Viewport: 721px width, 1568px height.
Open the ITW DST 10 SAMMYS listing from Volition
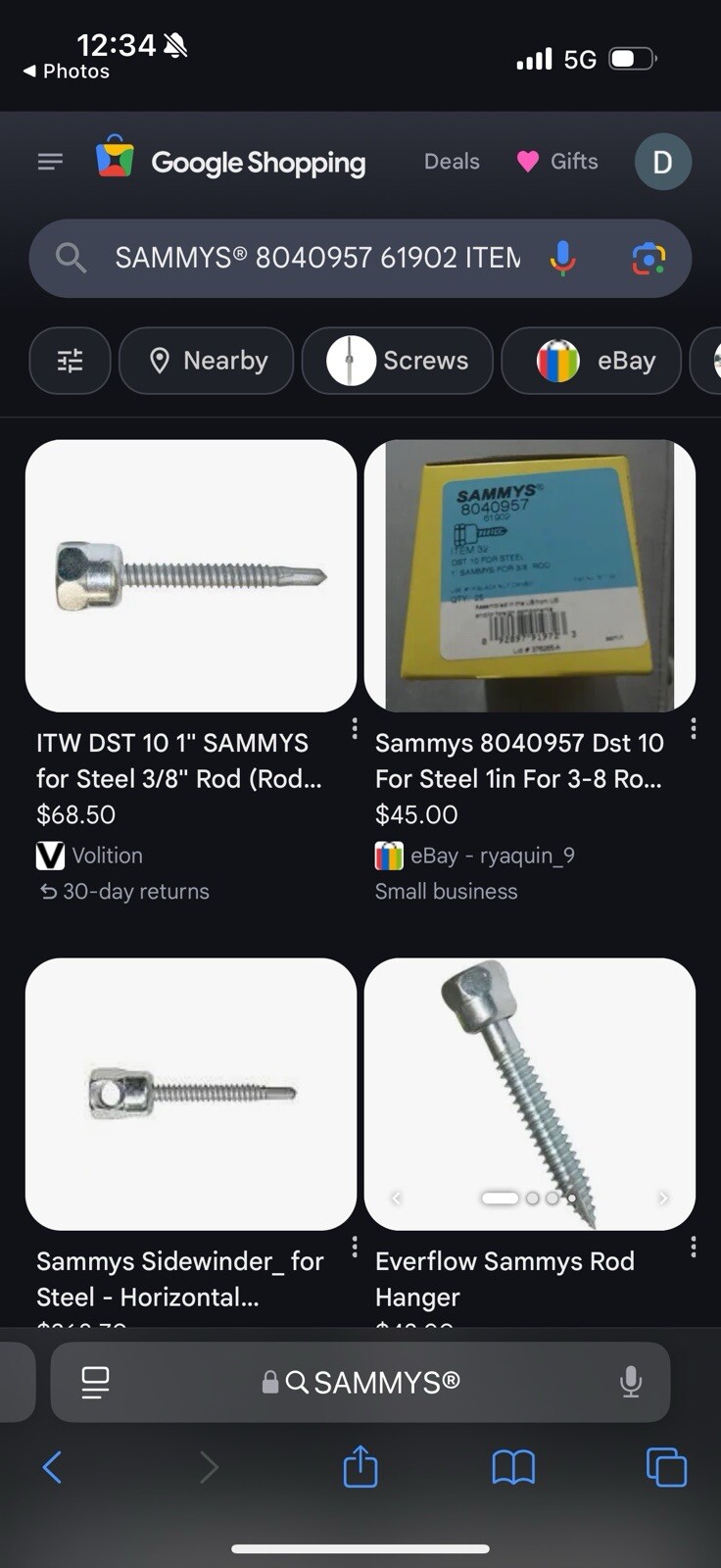click(190, 576)
